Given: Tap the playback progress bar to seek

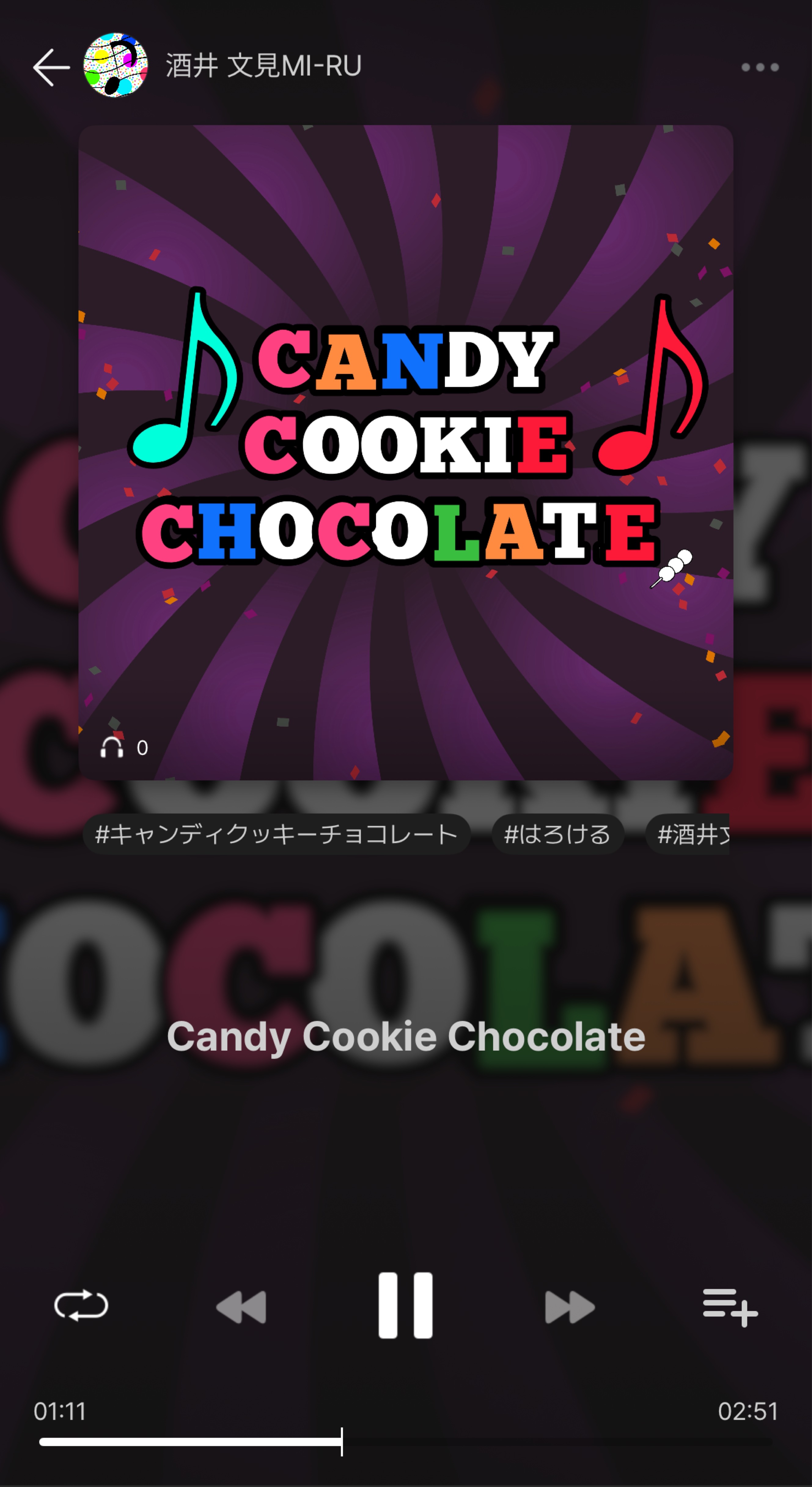Looking at the screenshot, I should click(x=520, y=1442).
